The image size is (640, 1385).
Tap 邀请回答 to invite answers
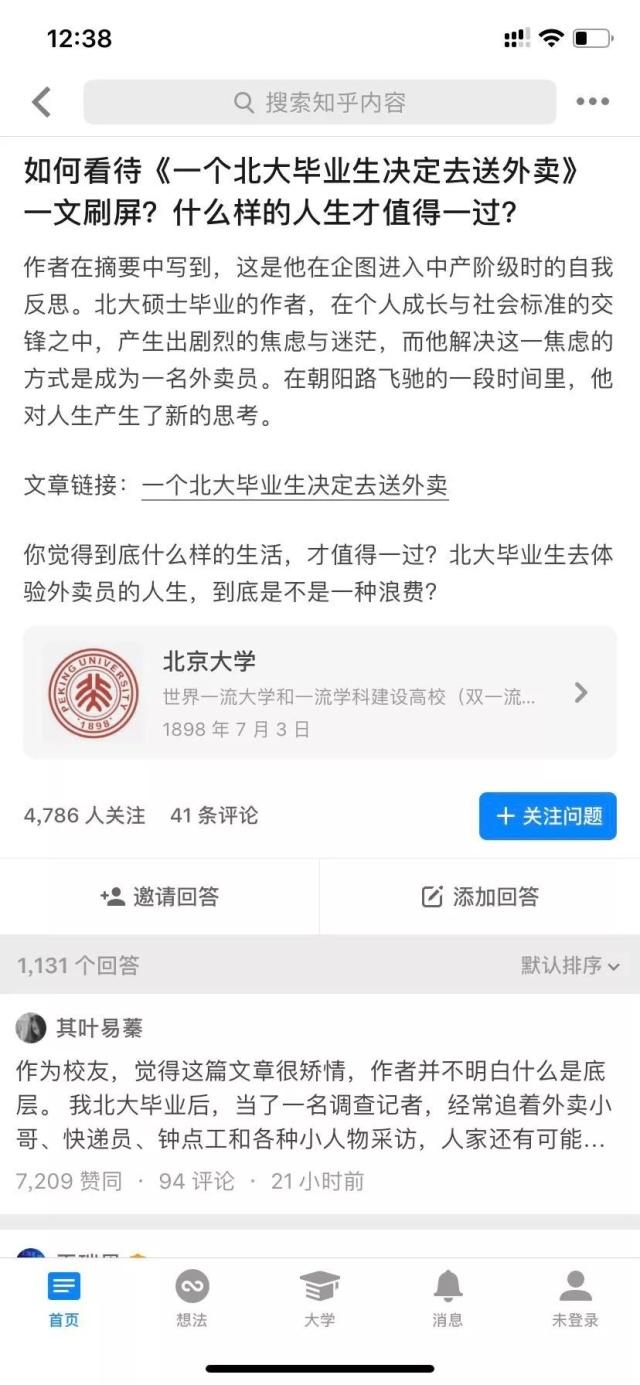pos(160,896)
